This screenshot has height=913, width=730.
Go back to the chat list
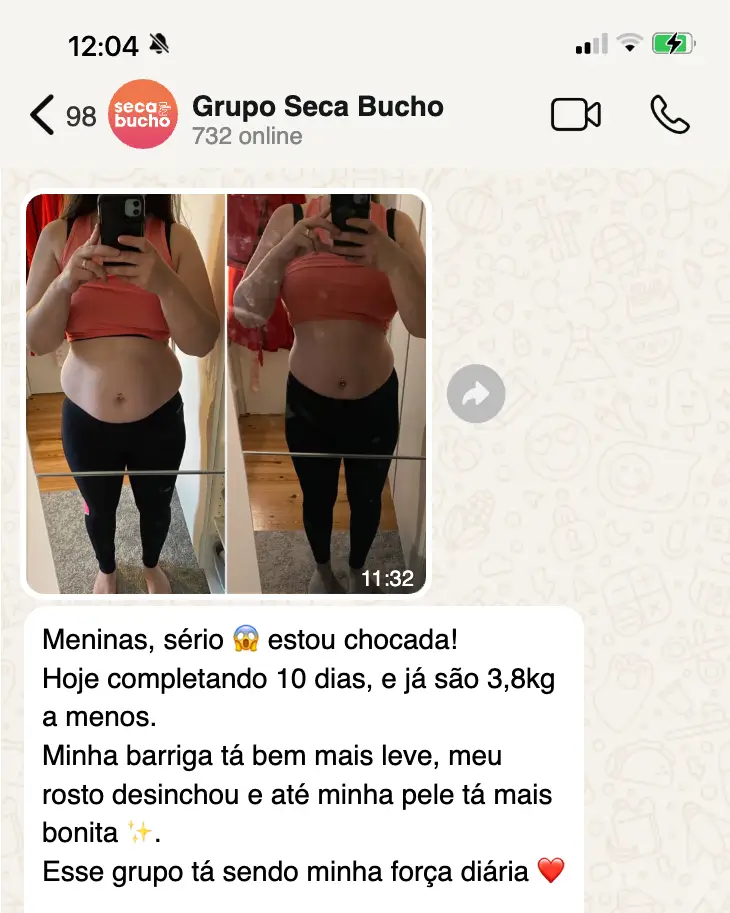click(43, 115)
